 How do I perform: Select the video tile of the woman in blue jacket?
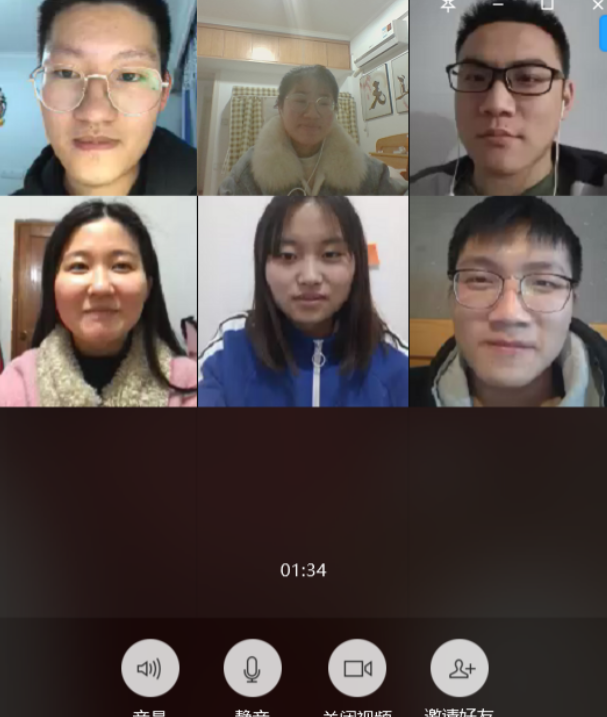click(303, 301)
